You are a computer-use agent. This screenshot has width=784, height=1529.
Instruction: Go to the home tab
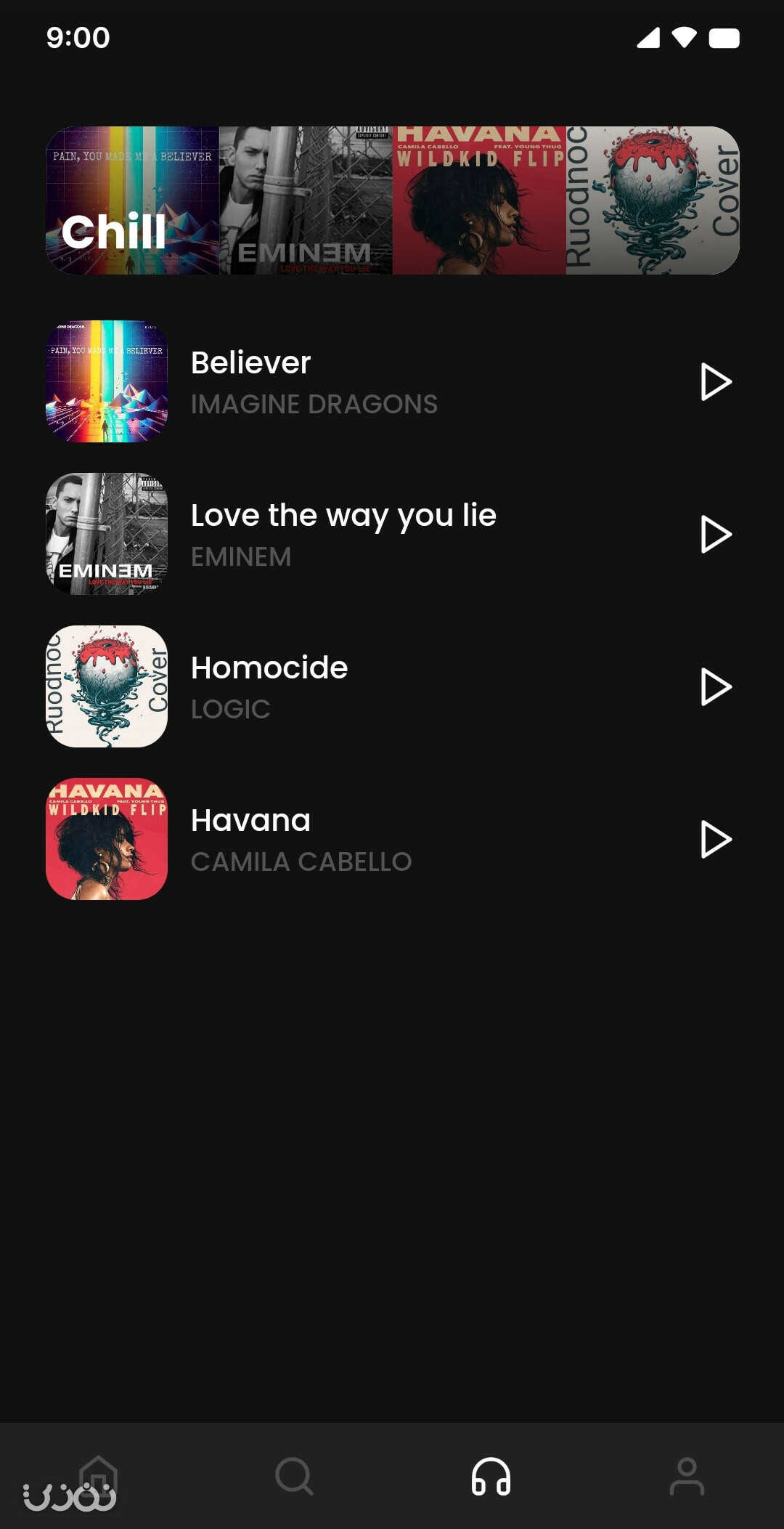tap(98, 1476)
